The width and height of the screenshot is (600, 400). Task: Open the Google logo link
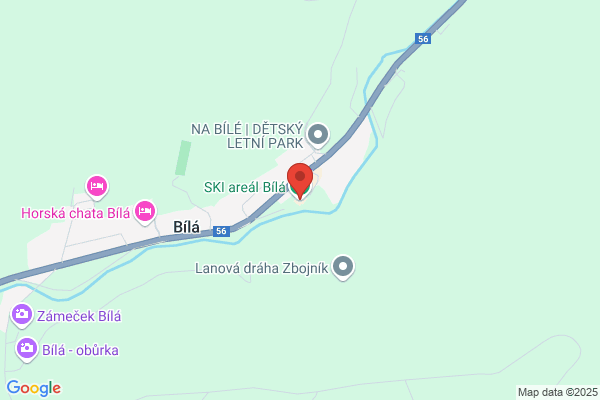(x=34, y=388)
